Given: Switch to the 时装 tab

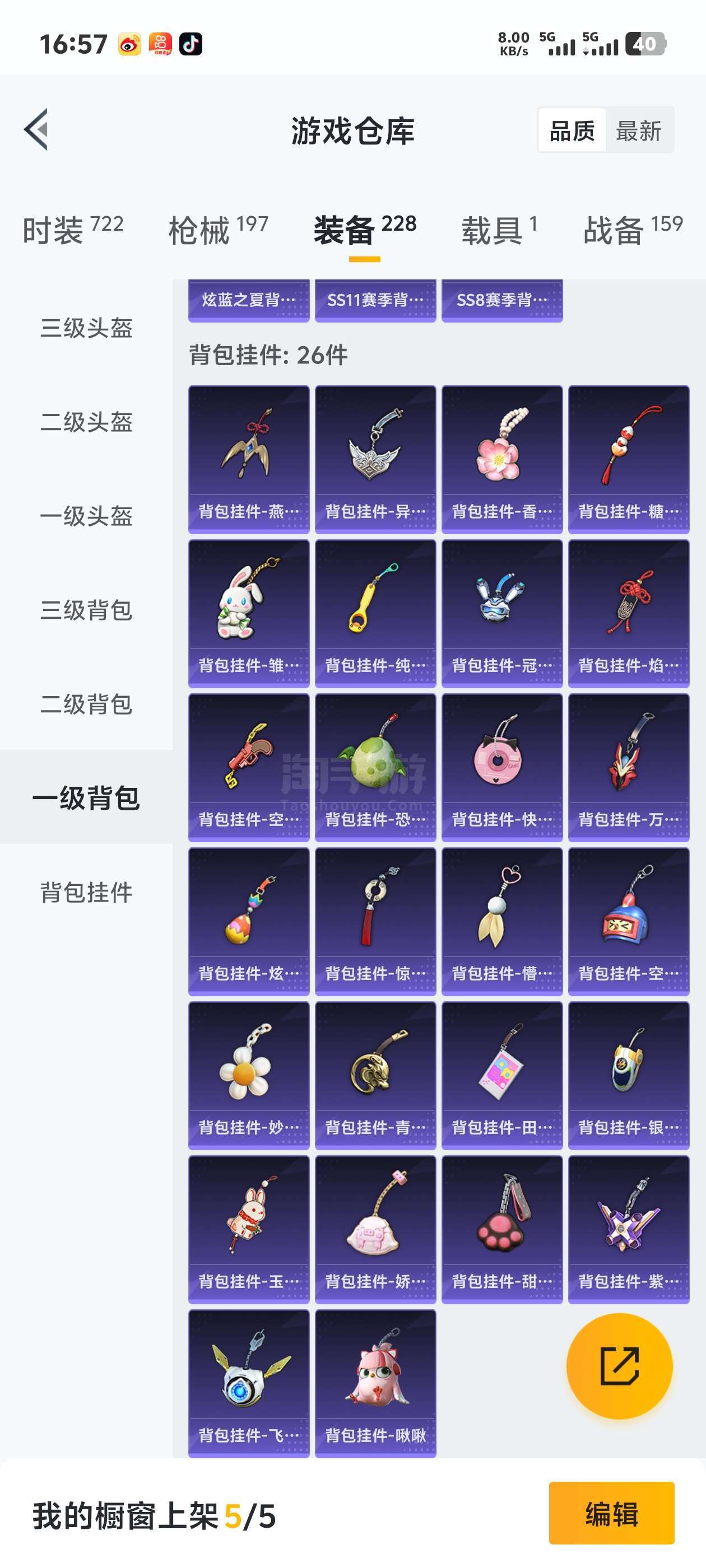Looking at the screenshot, I should [x=73, y=230].
